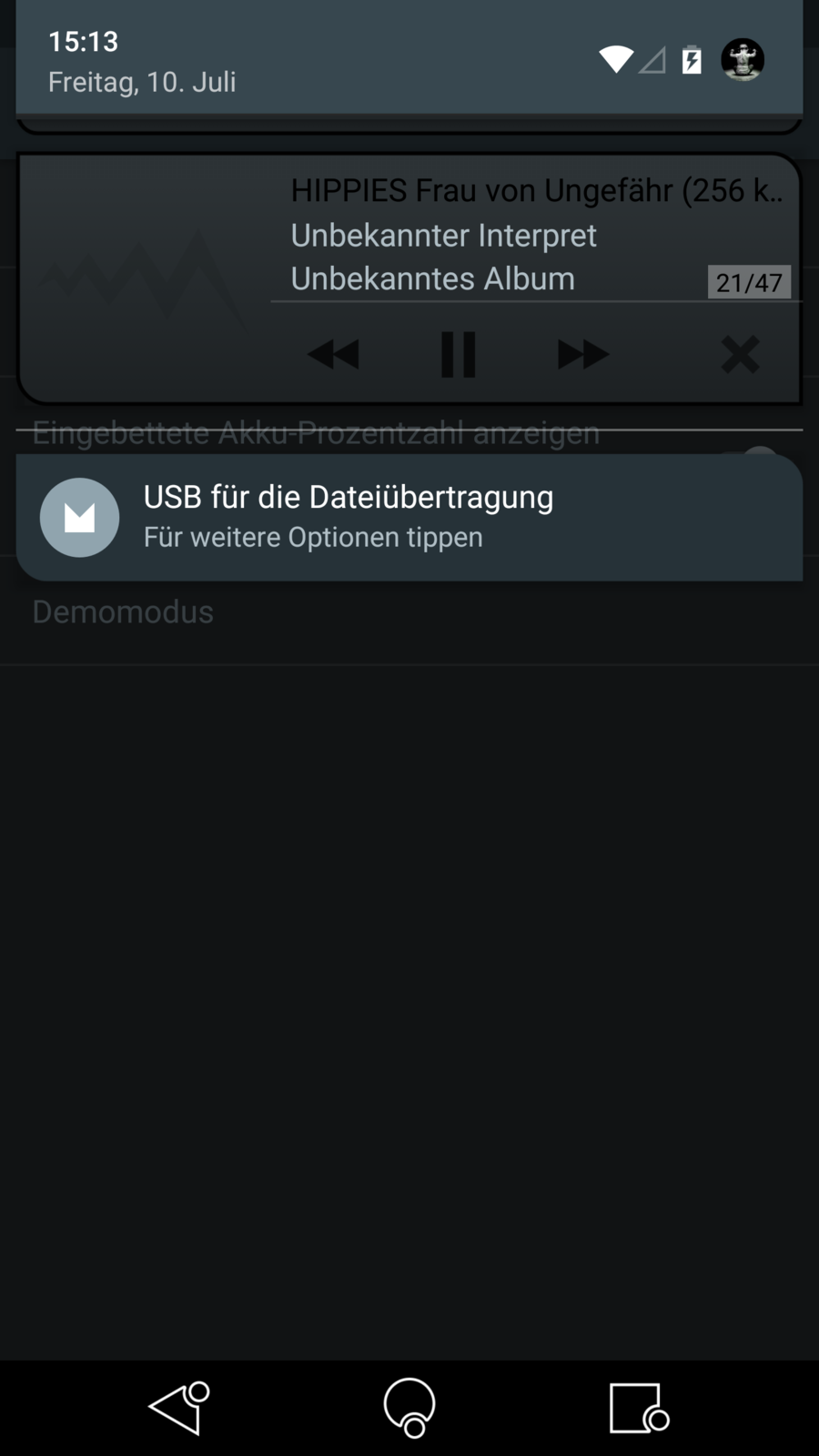Open the HIPPIES Frau von Ungefähr track
This screenshot has width=819, height=1456.
(x=535, y=191)
